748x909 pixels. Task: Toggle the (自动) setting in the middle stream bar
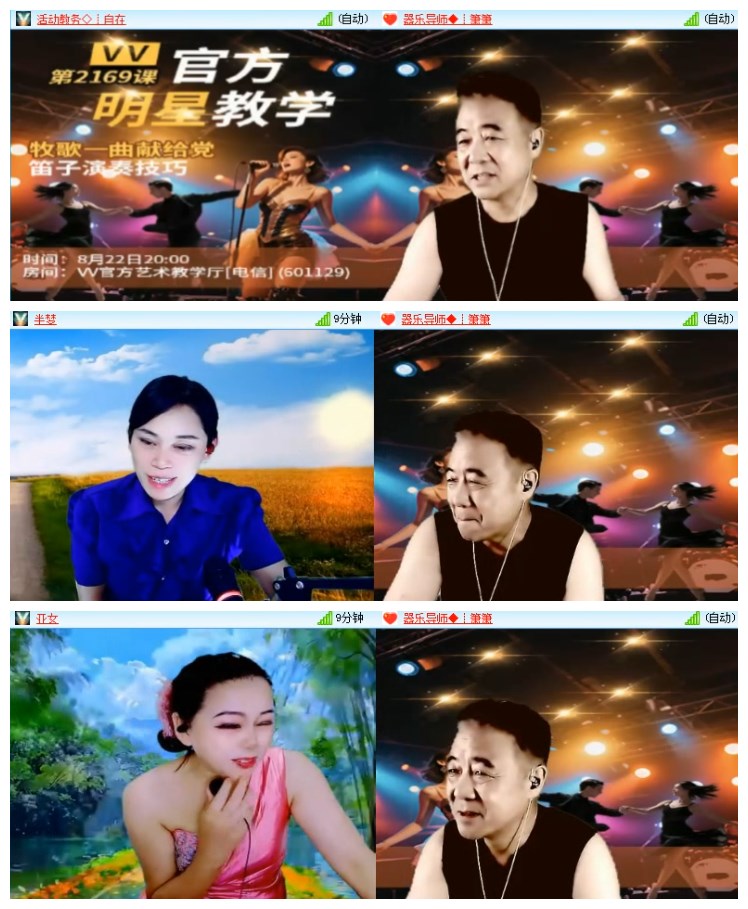717,320
